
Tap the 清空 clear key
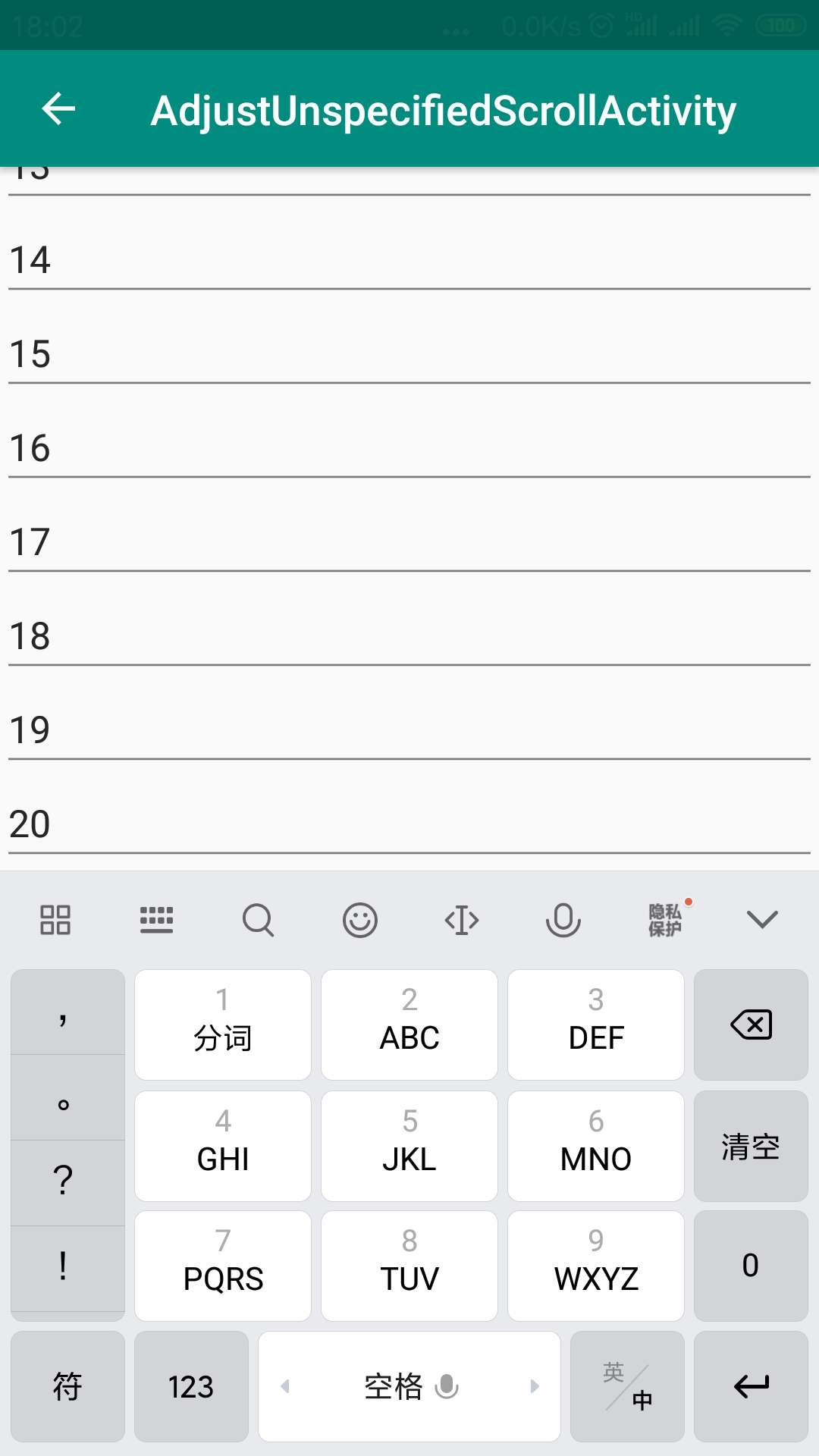pyautogui.click(x=751, y=1146)
